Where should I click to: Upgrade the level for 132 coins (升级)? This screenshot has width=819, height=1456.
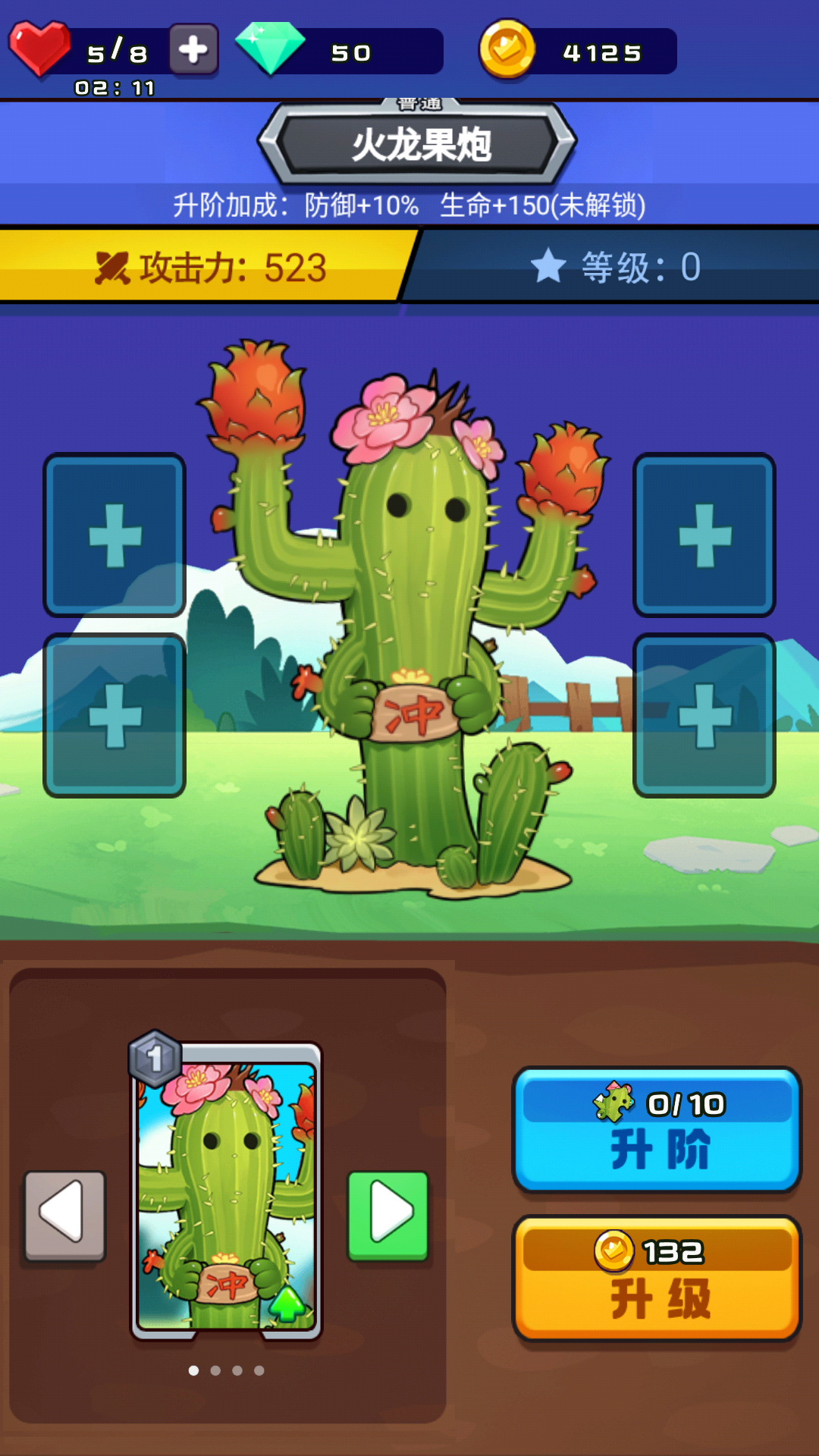(657, 1278)
